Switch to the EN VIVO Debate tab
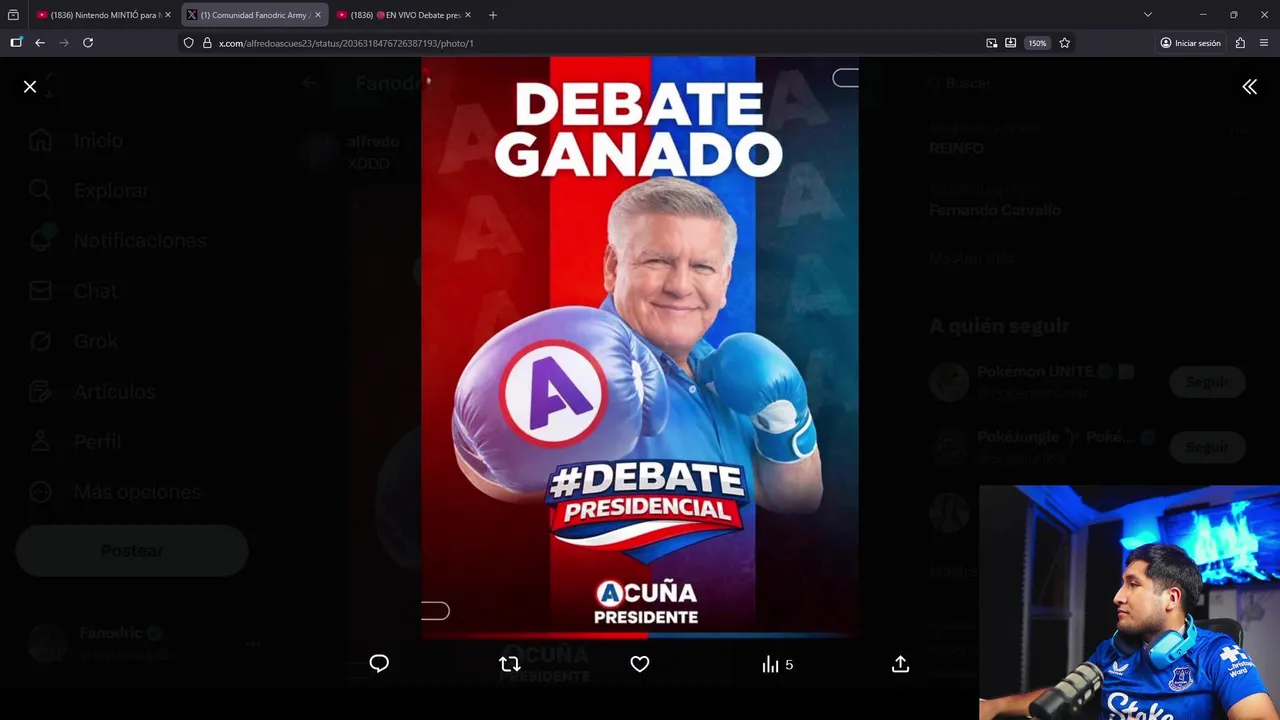The height and width of the screenshot is (720, 1280). (x=400, y=15)
